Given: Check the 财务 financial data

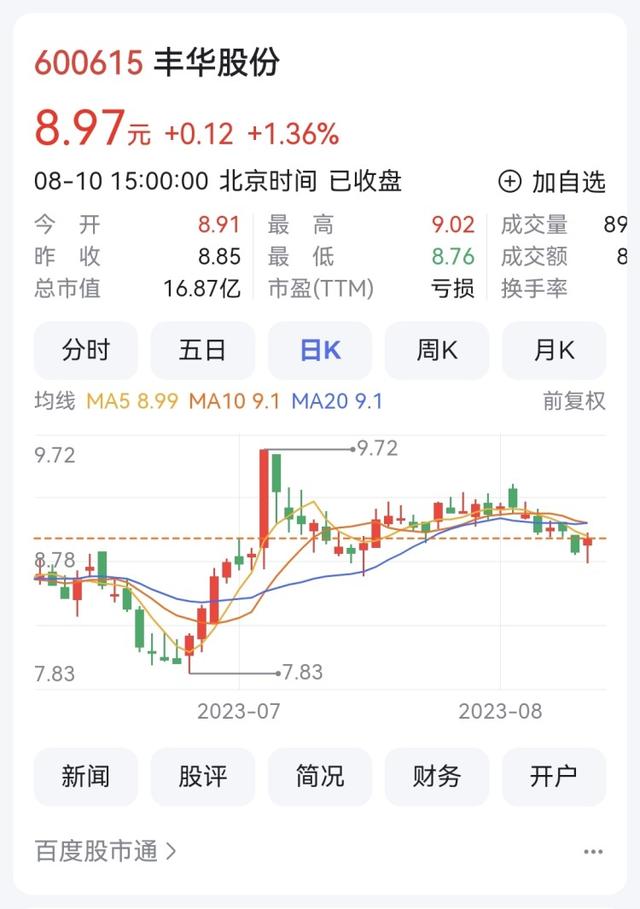Looking at the screenshot, I should (437, 776).
